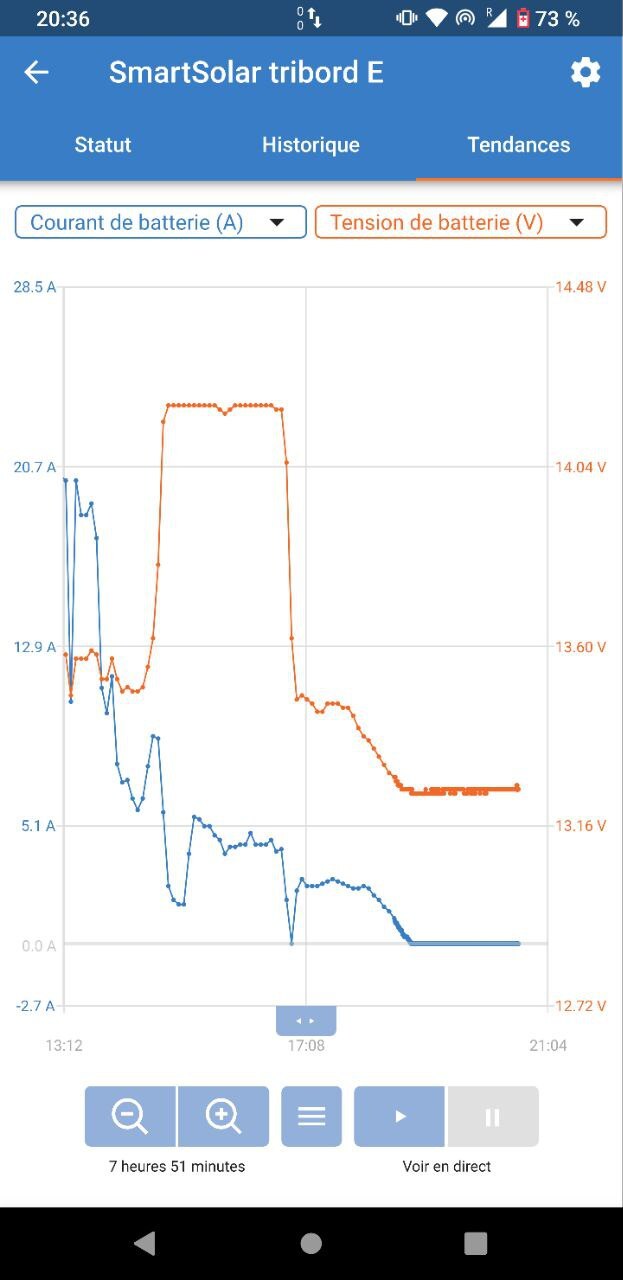Select the Tendances tab
Viewport: 623px width, 1280px height.
pyautogui.click(x=518, y=145)
